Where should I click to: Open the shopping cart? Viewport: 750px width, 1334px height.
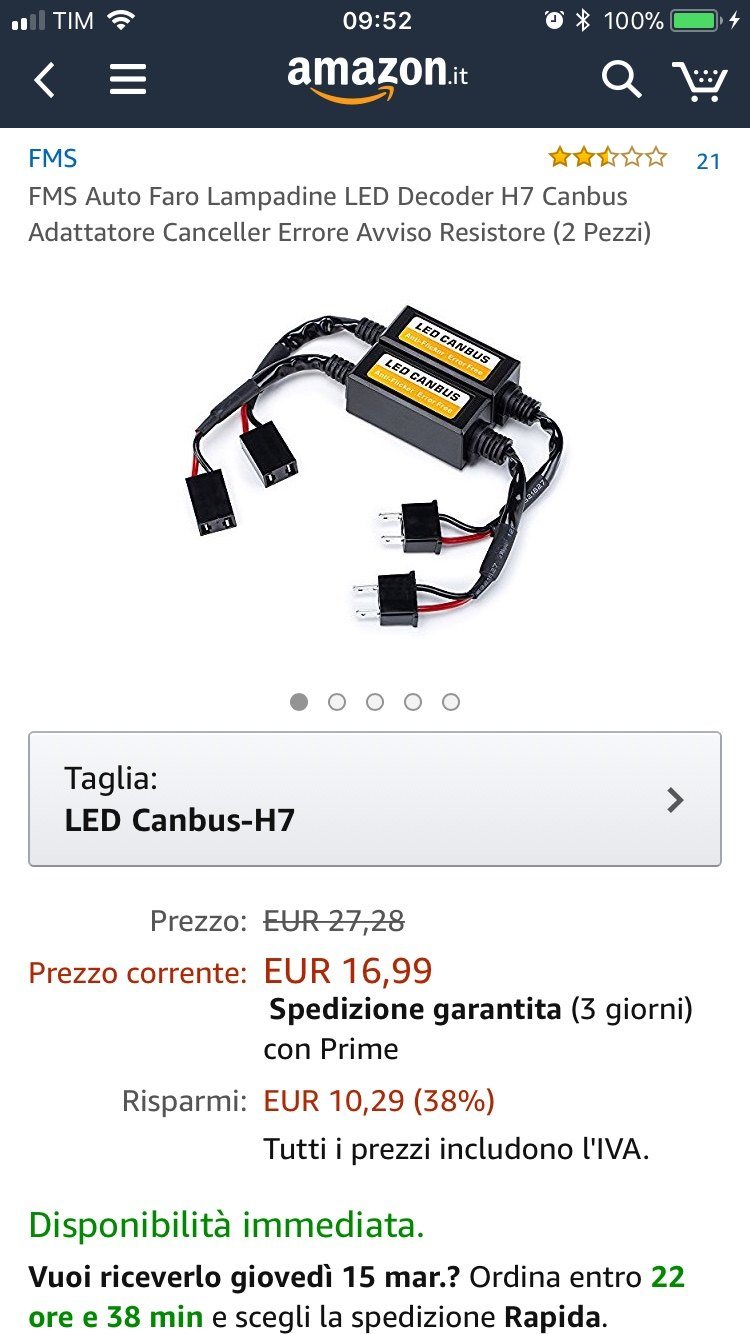click(x=699, y=80)
